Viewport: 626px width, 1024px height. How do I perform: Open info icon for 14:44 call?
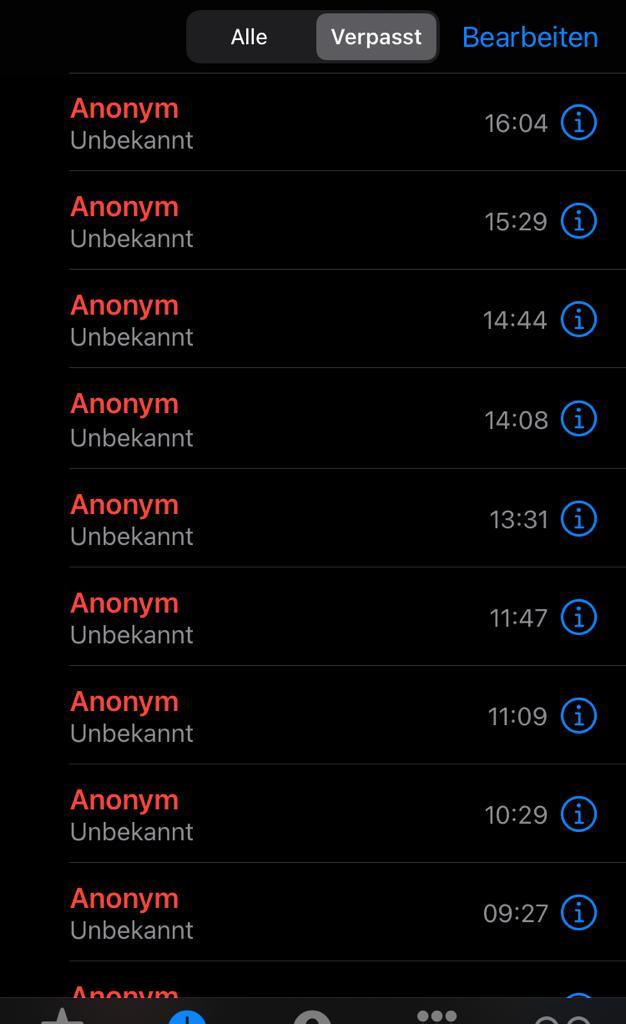point(578,320)
